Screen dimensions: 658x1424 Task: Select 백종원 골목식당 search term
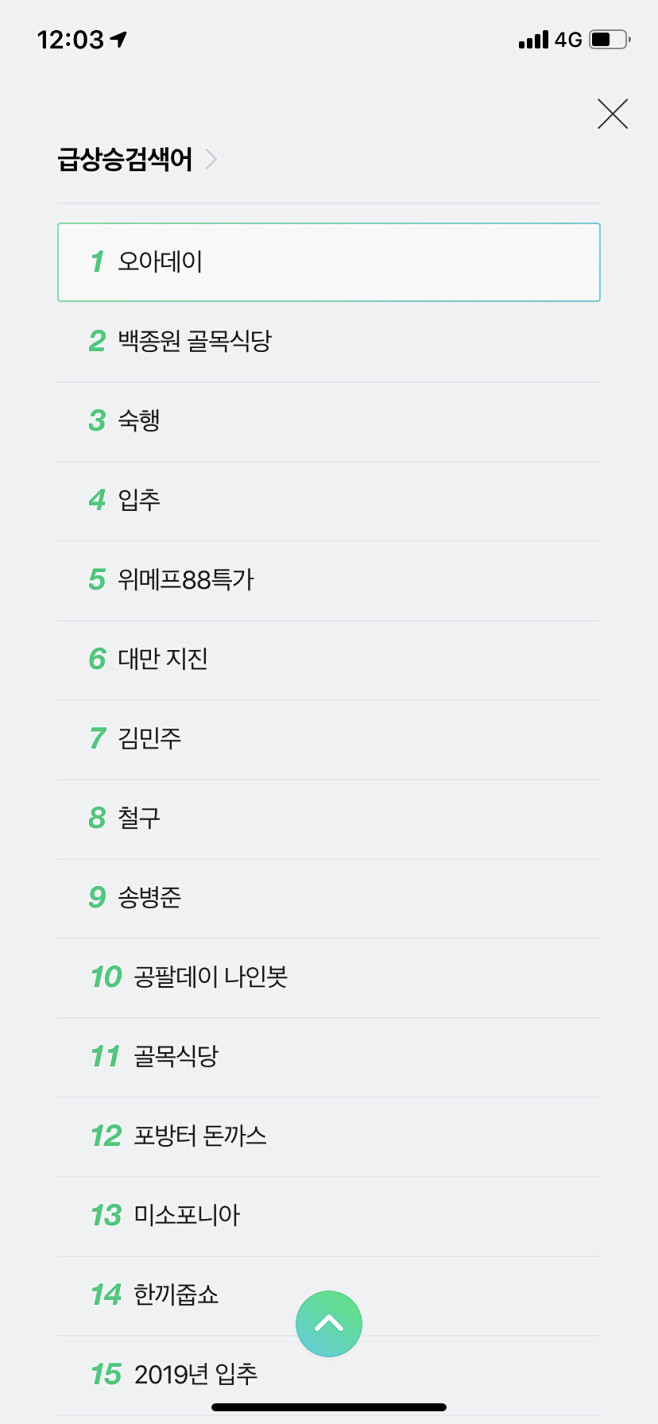point(329,342)
